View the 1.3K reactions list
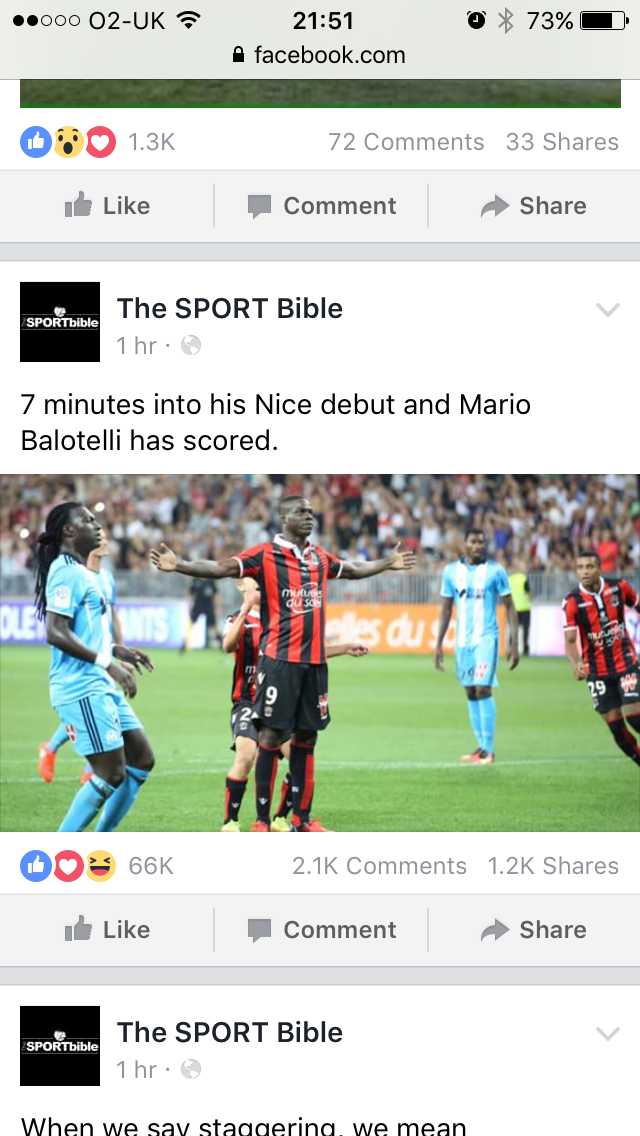 [x=98, y=142]
